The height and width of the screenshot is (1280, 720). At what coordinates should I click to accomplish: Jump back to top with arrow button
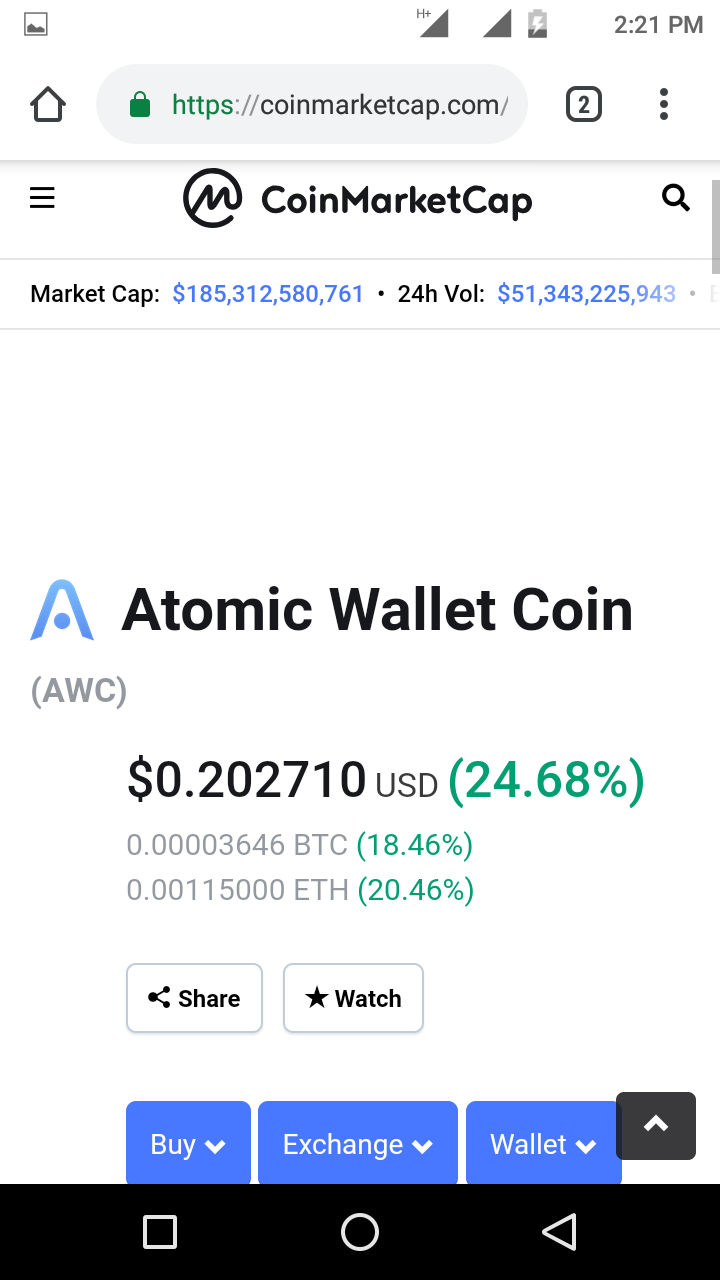656,1125
